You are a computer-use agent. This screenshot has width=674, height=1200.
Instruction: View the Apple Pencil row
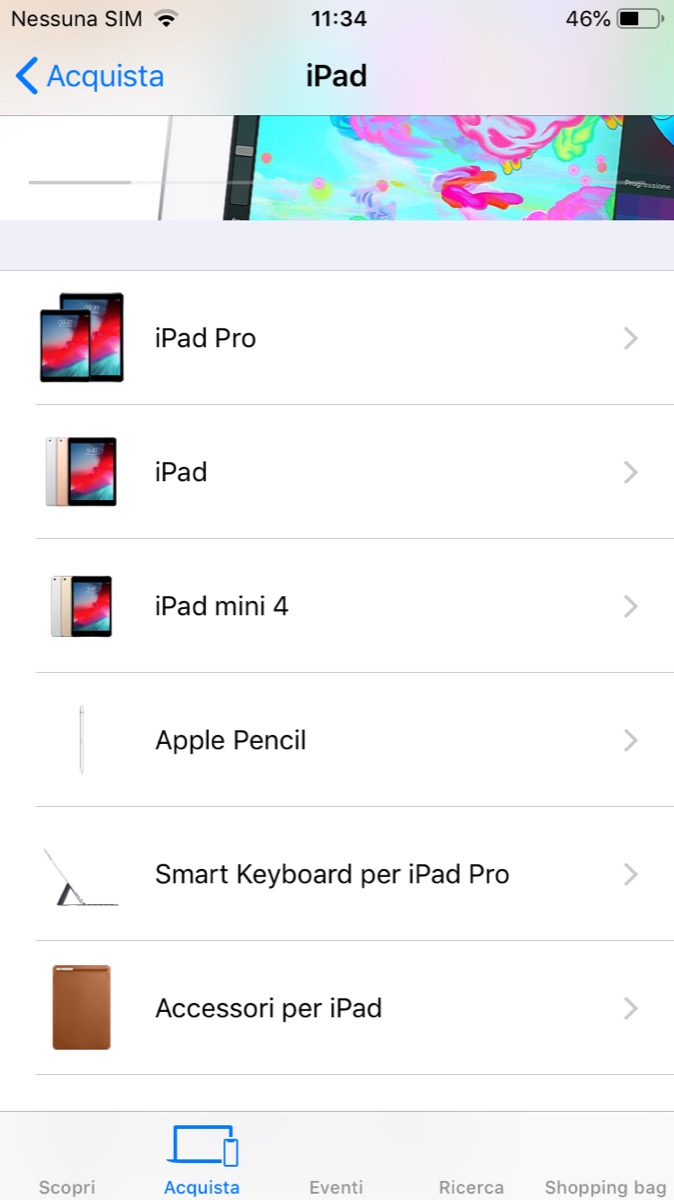click(337, 740)
